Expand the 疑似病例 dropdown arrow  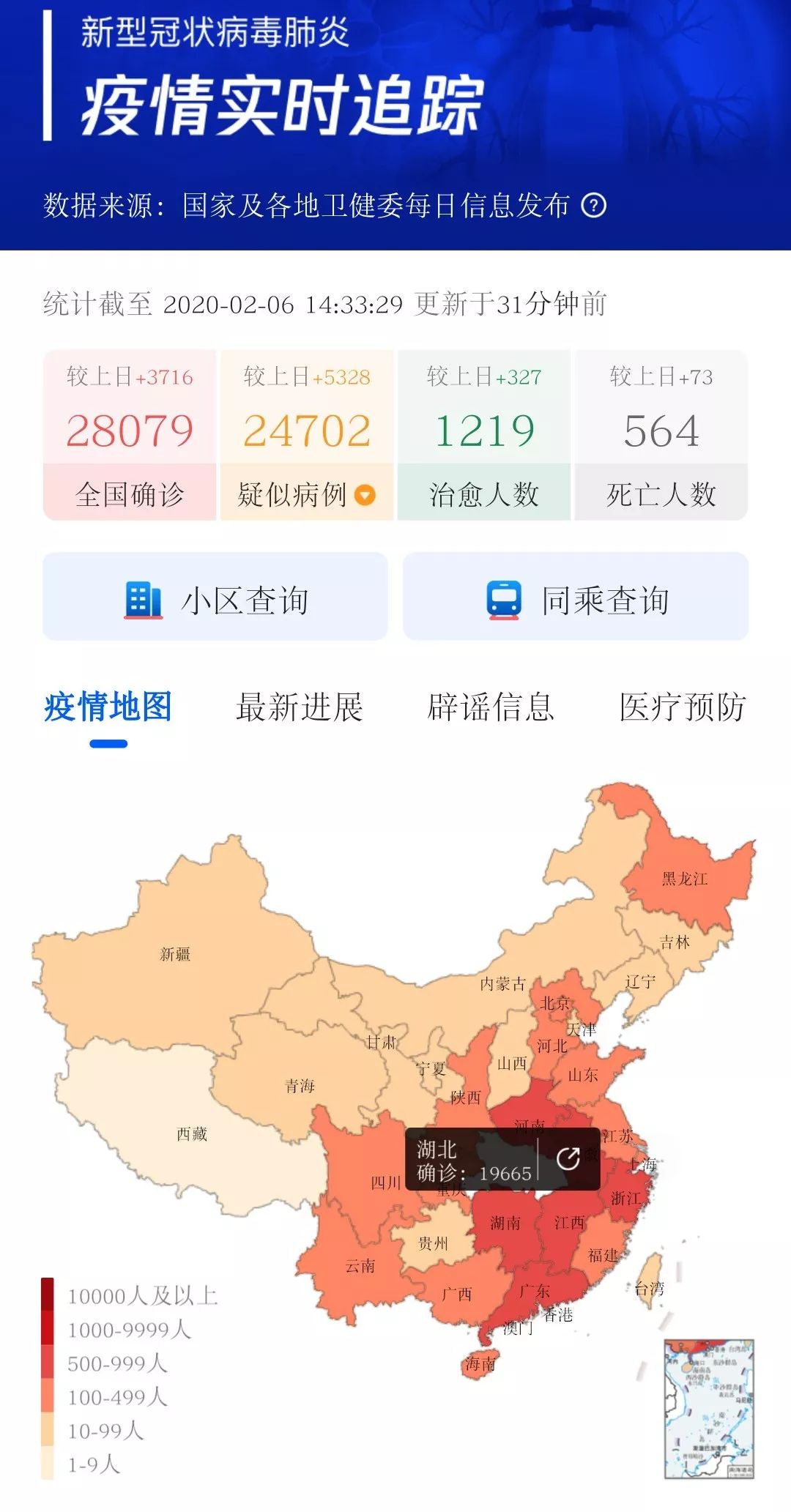pos(365,496)
